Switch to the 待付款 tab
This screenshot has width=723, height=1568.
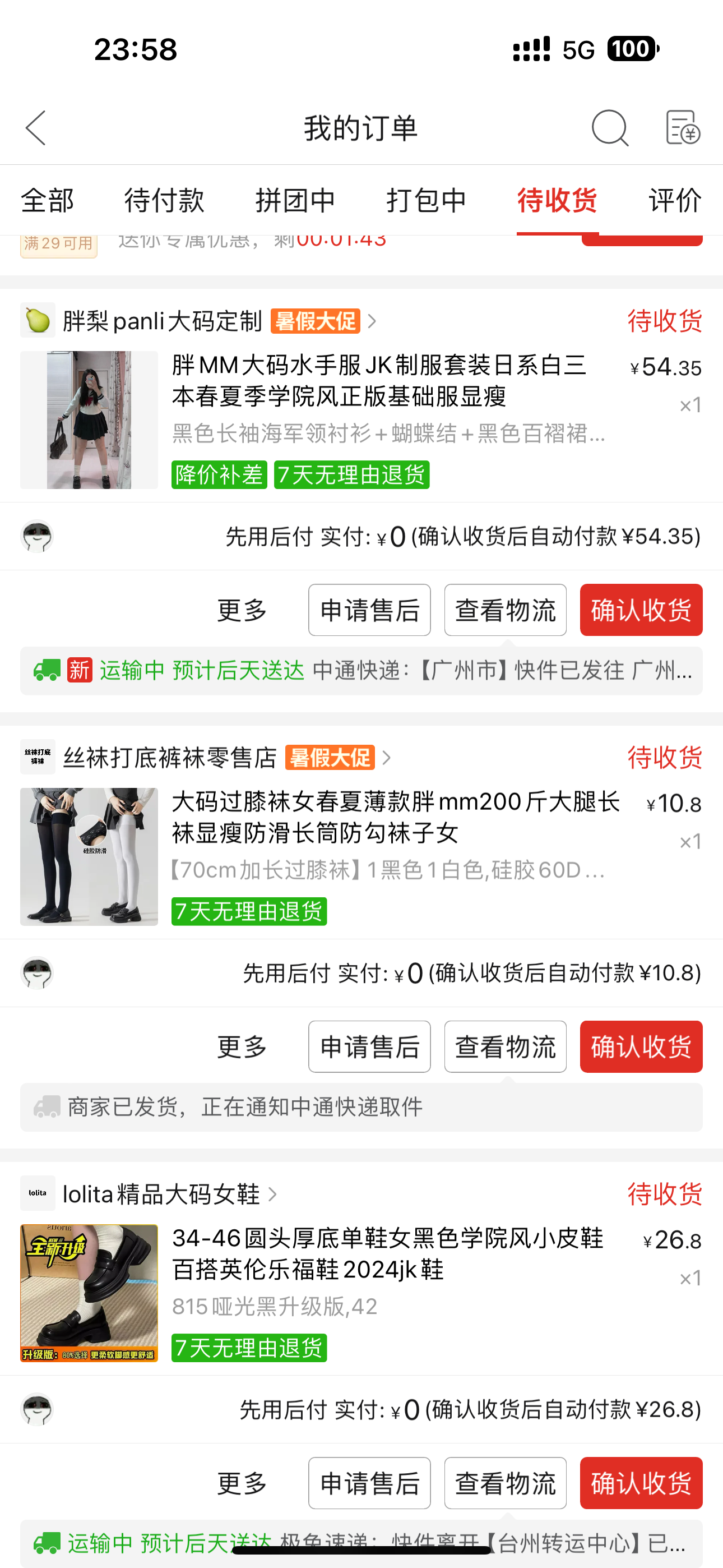164,200
